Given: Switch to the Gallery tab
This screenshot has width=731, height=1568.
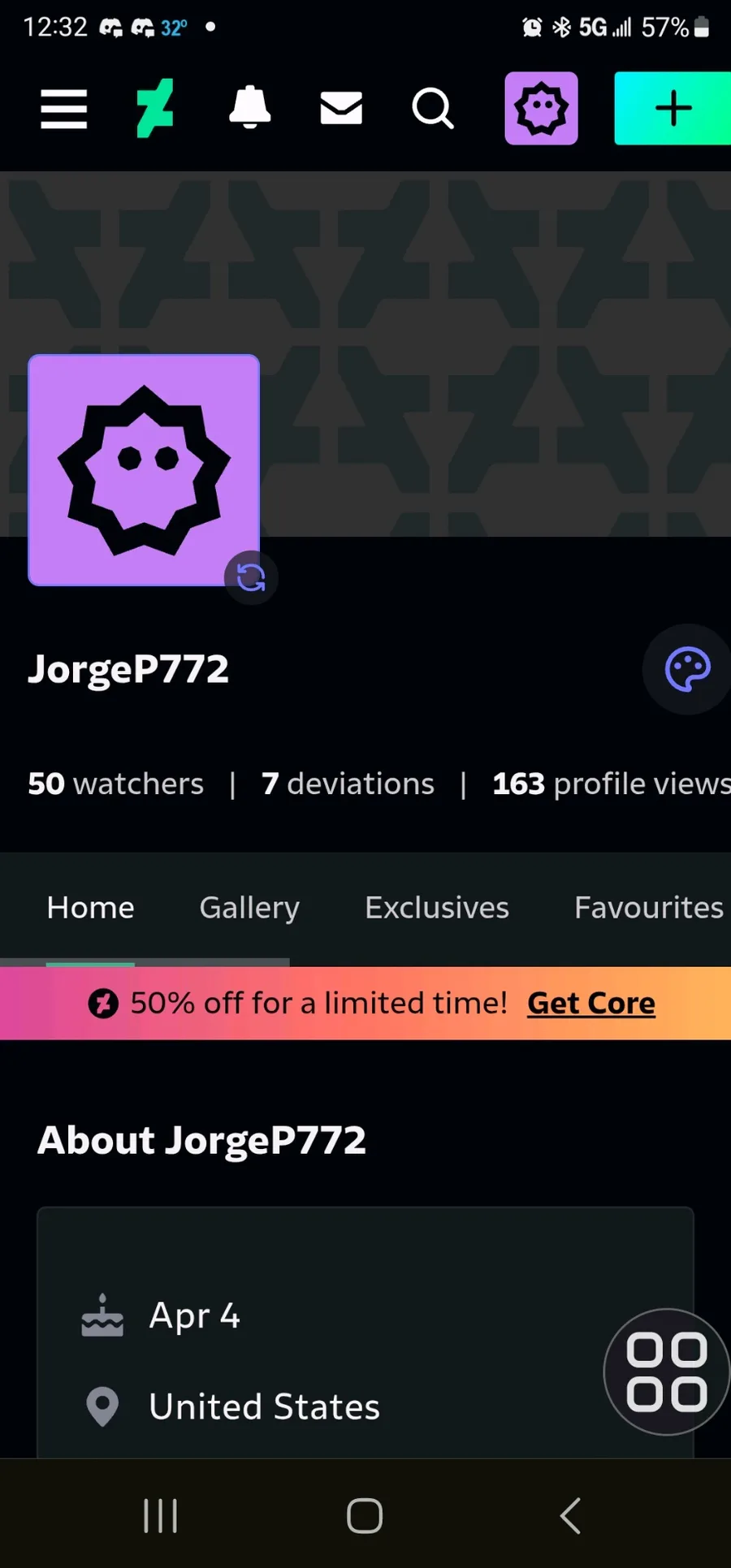Looking at the screenshot, I should (x=249, y=907).
